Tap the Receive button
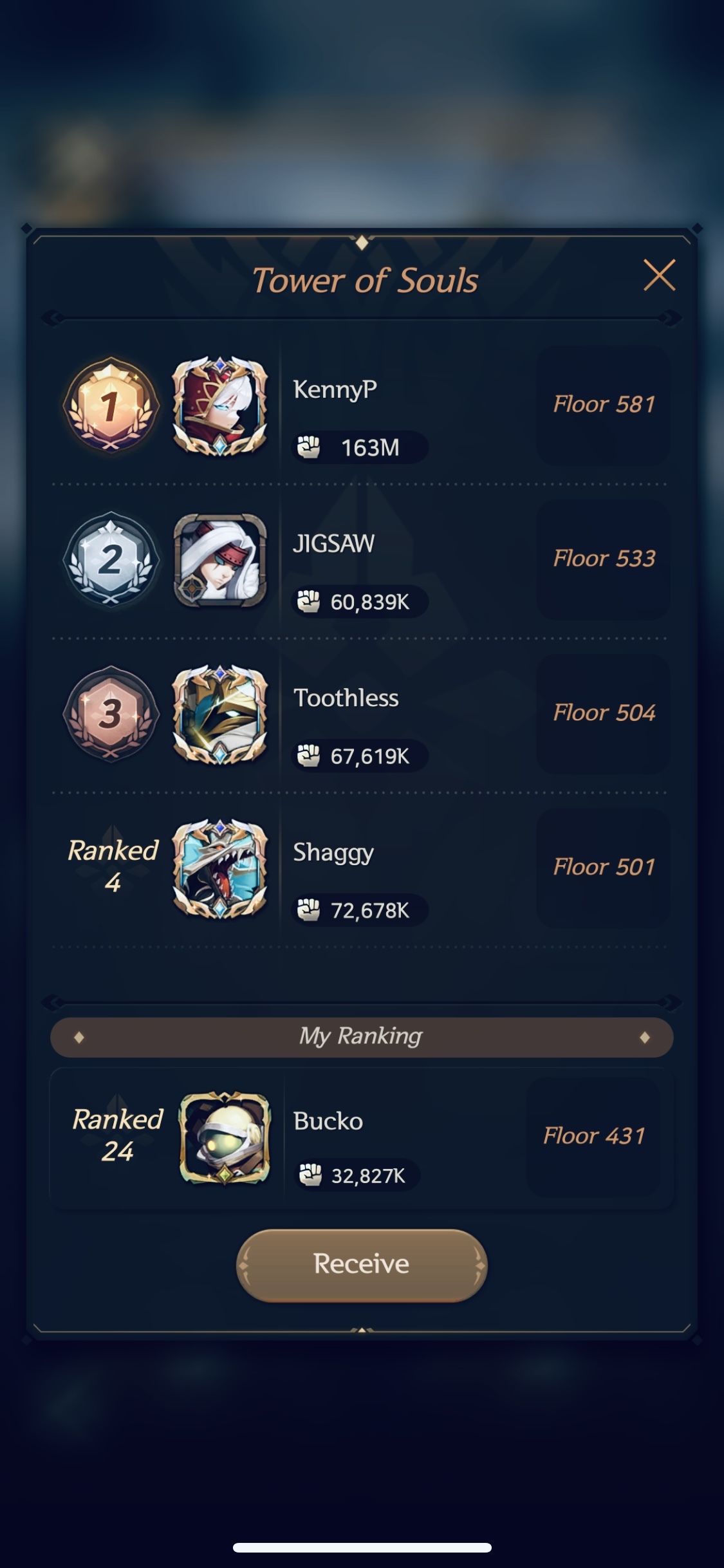 pyautogui.click(x=362, y=1265)
